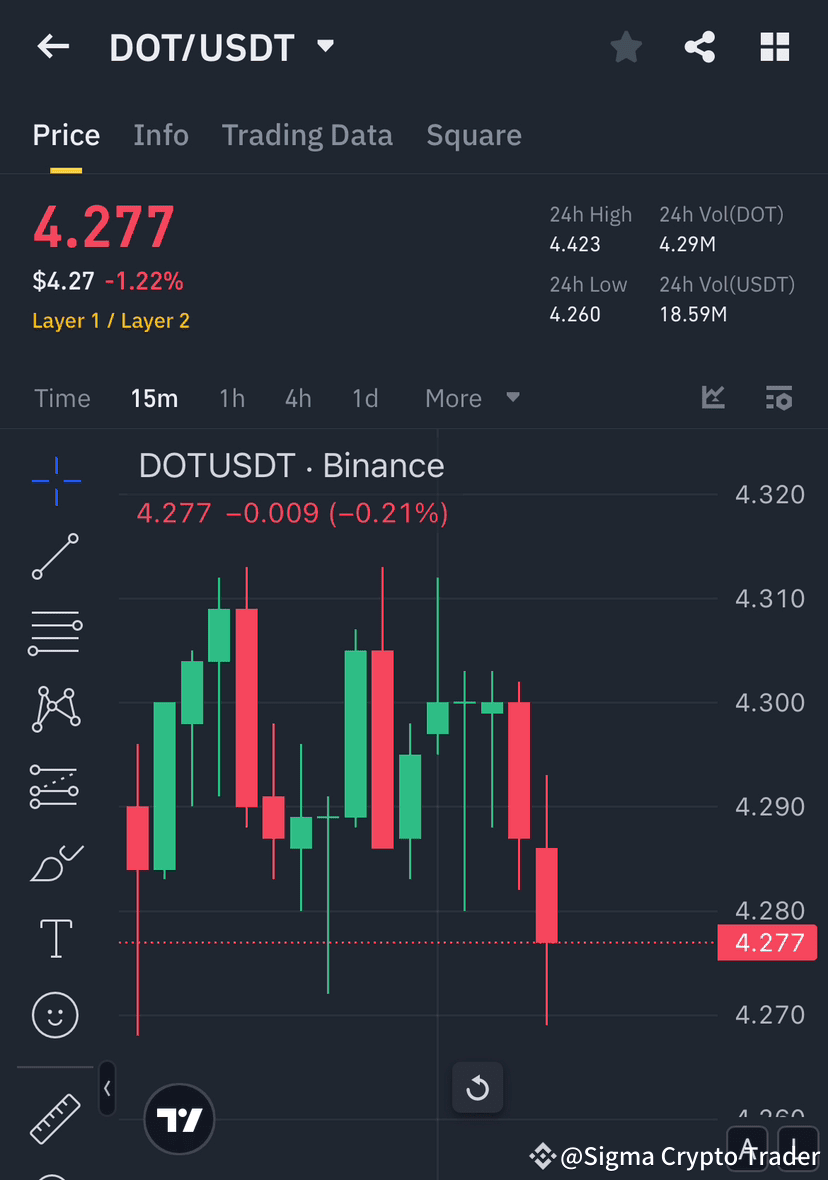This screenshot has width=828, height=1180.
Task: Select the measure ruler tool
Action: 55,1117
